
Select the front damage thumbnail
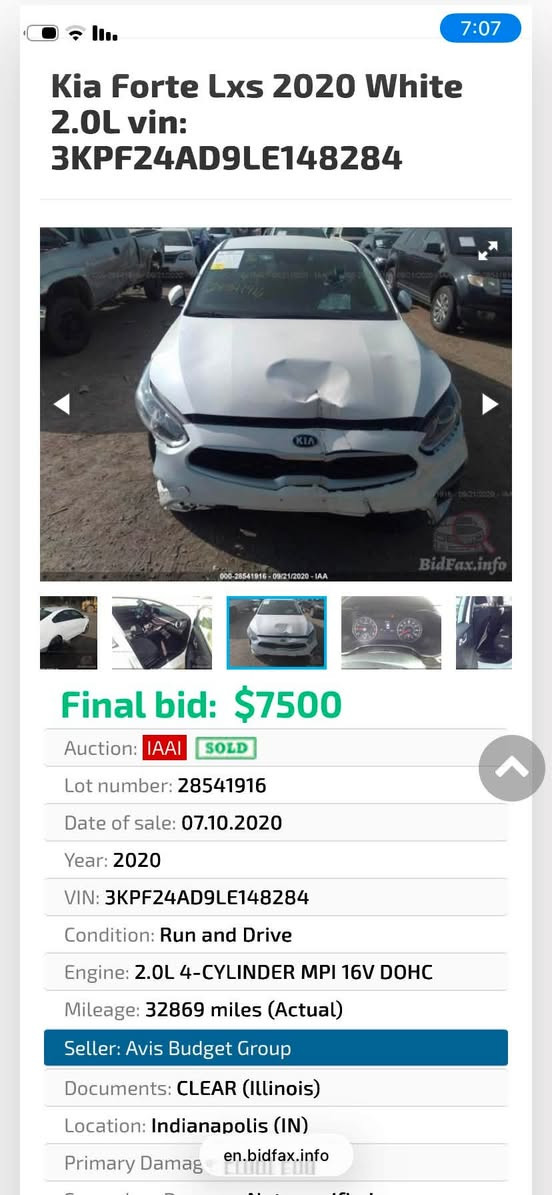click(277, 633)
